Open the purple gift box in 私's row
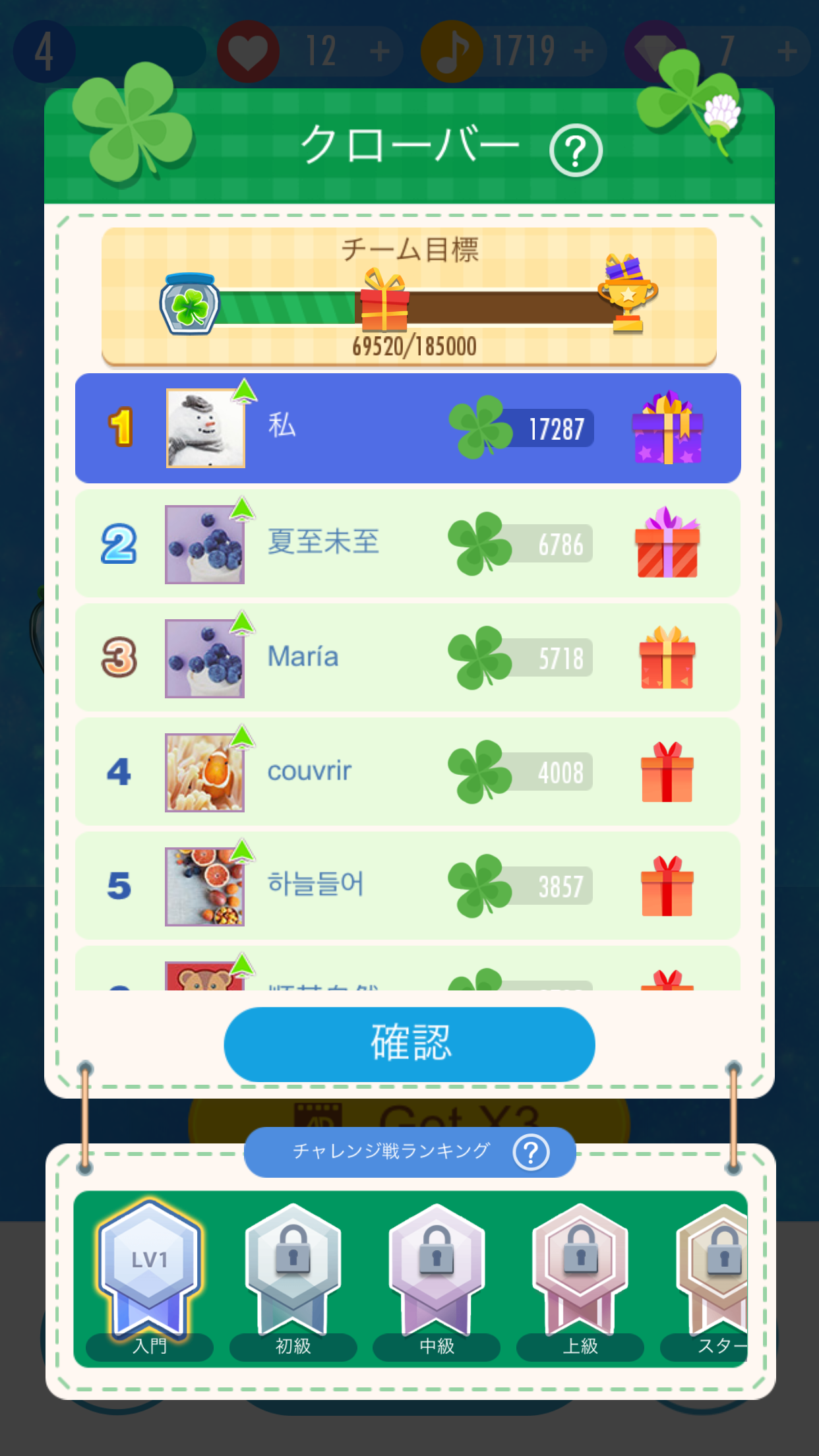The image size is (819, 1456). pyautogui.click(x=667, y=429)
